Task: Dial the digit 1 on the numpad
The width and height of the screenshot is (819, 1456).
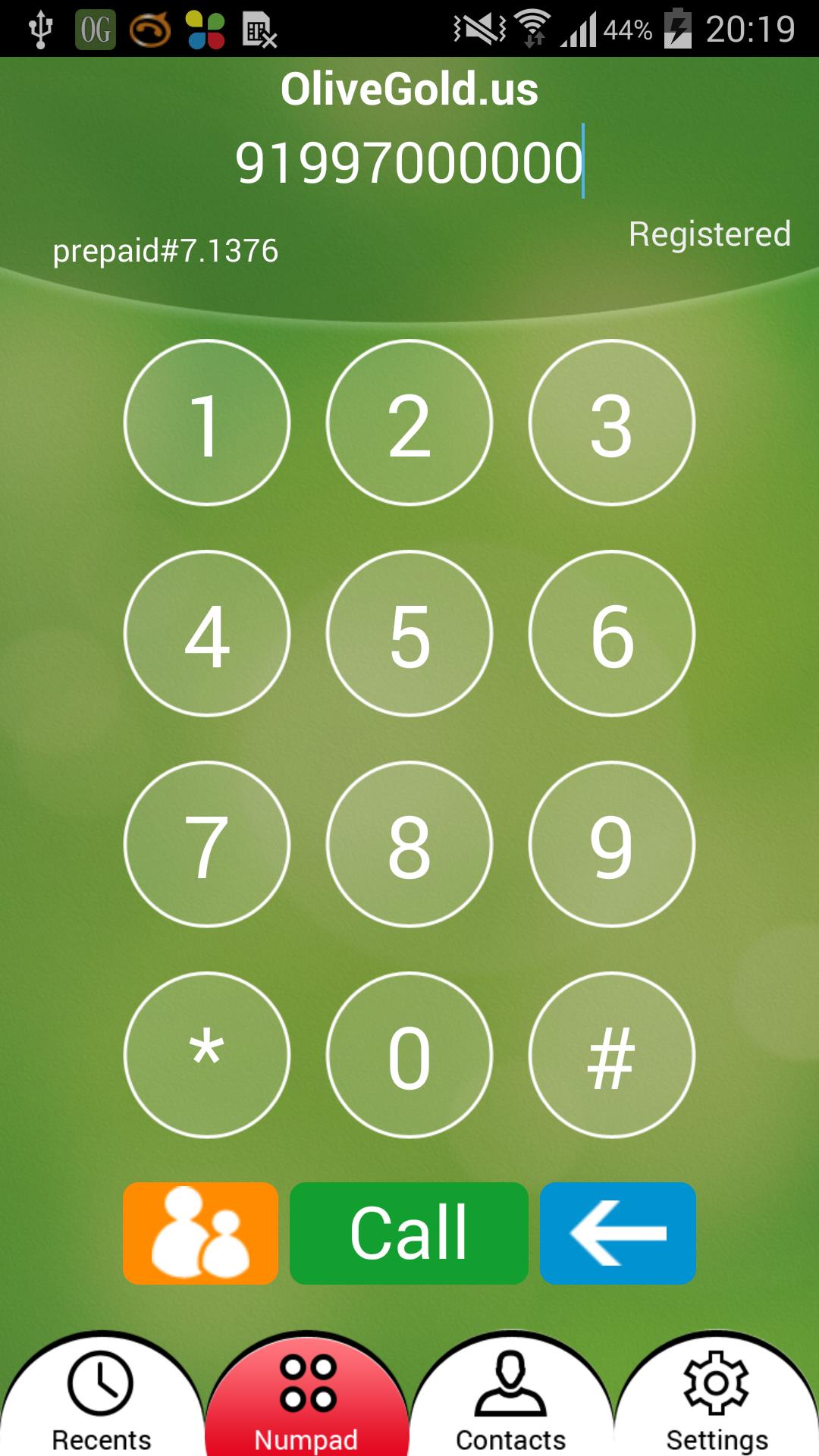Action: click(206, 422)
